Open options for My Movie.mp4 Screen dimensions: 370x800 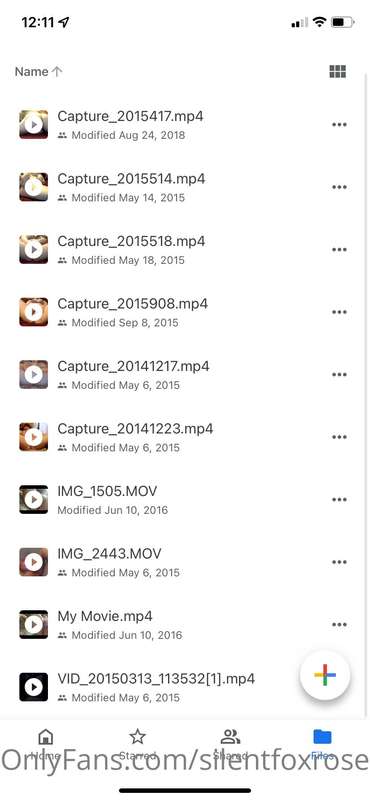(x=339, y=624)
